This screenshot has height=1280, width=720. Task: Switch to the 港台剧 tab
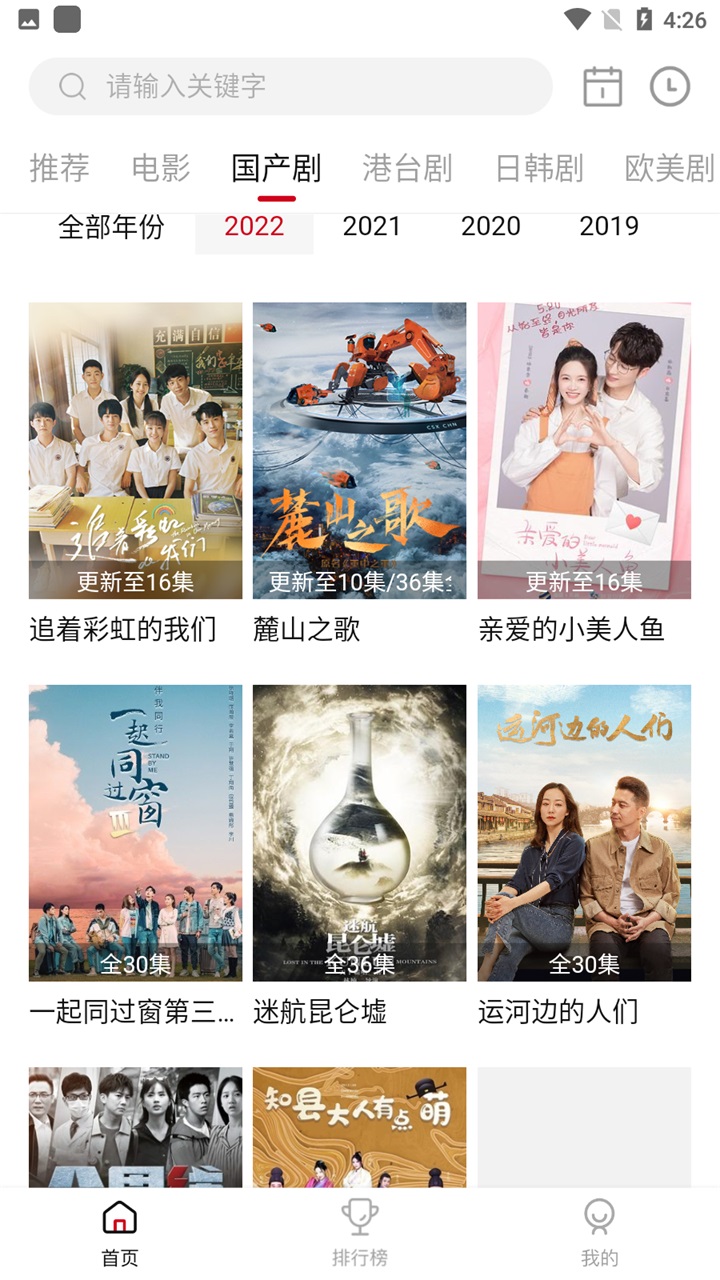(x=407, y=168)
